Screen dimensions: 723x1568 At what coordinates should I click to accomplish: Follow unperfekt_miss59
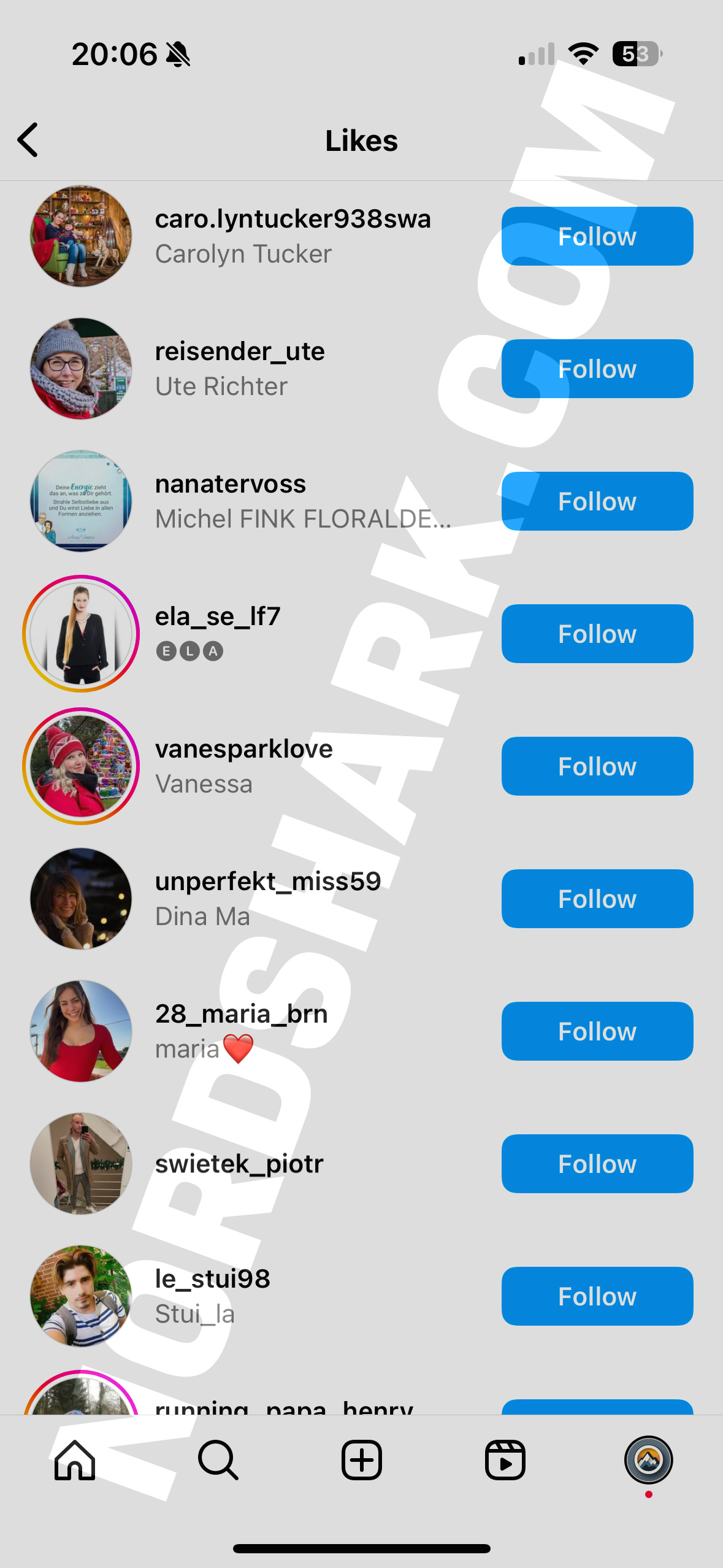(597, 899)
